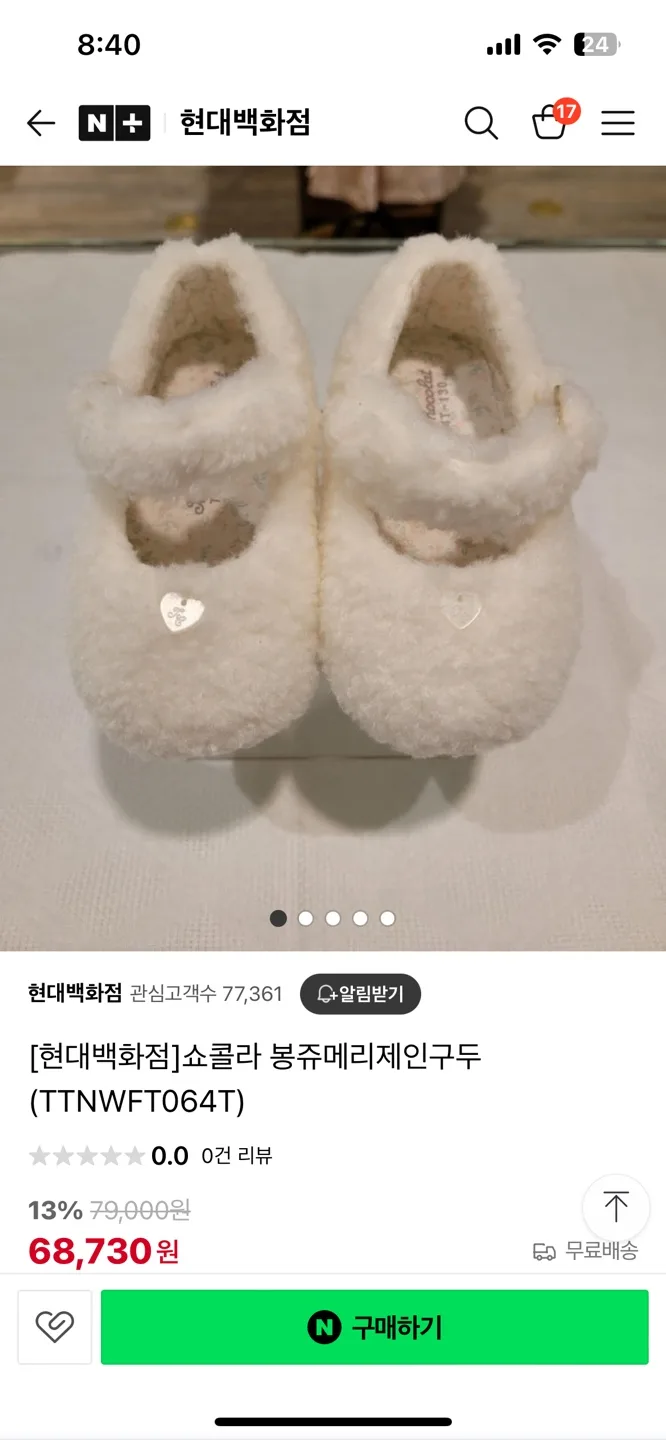Jump to top with arrow button

616,1207
